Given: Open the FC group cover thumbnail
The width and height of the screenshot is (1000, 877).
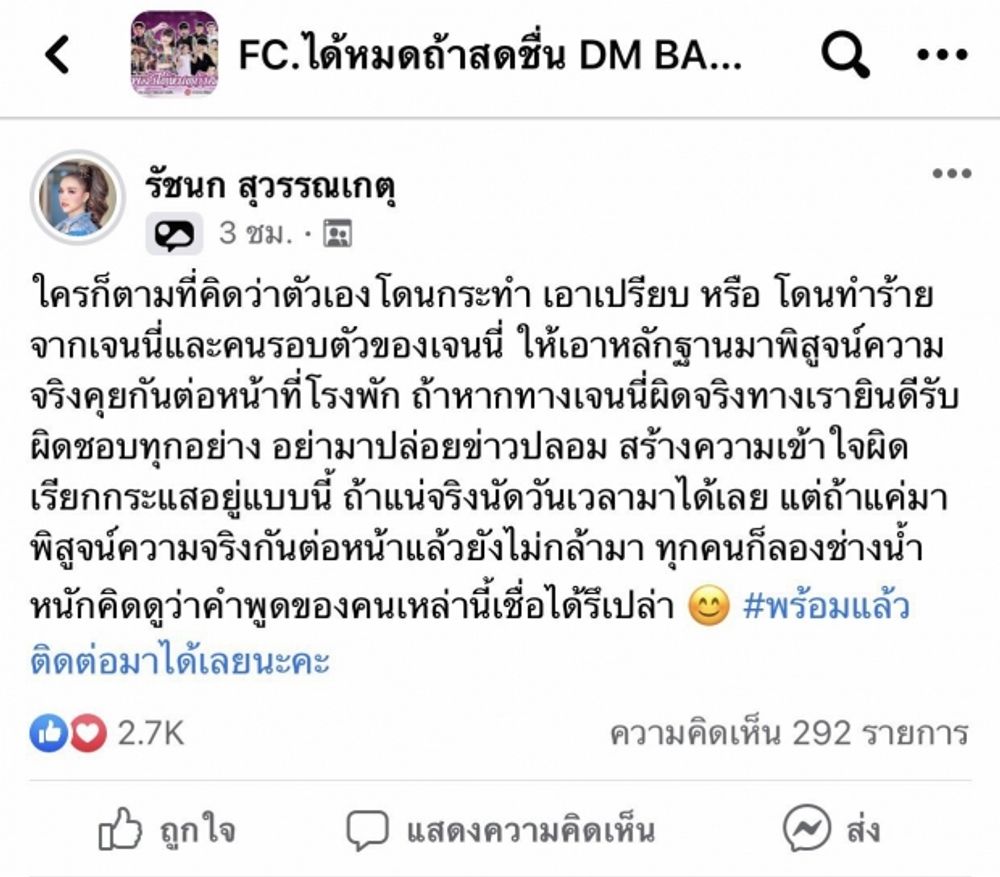Looking at the screenshot, I should click(x=174, y=54).
